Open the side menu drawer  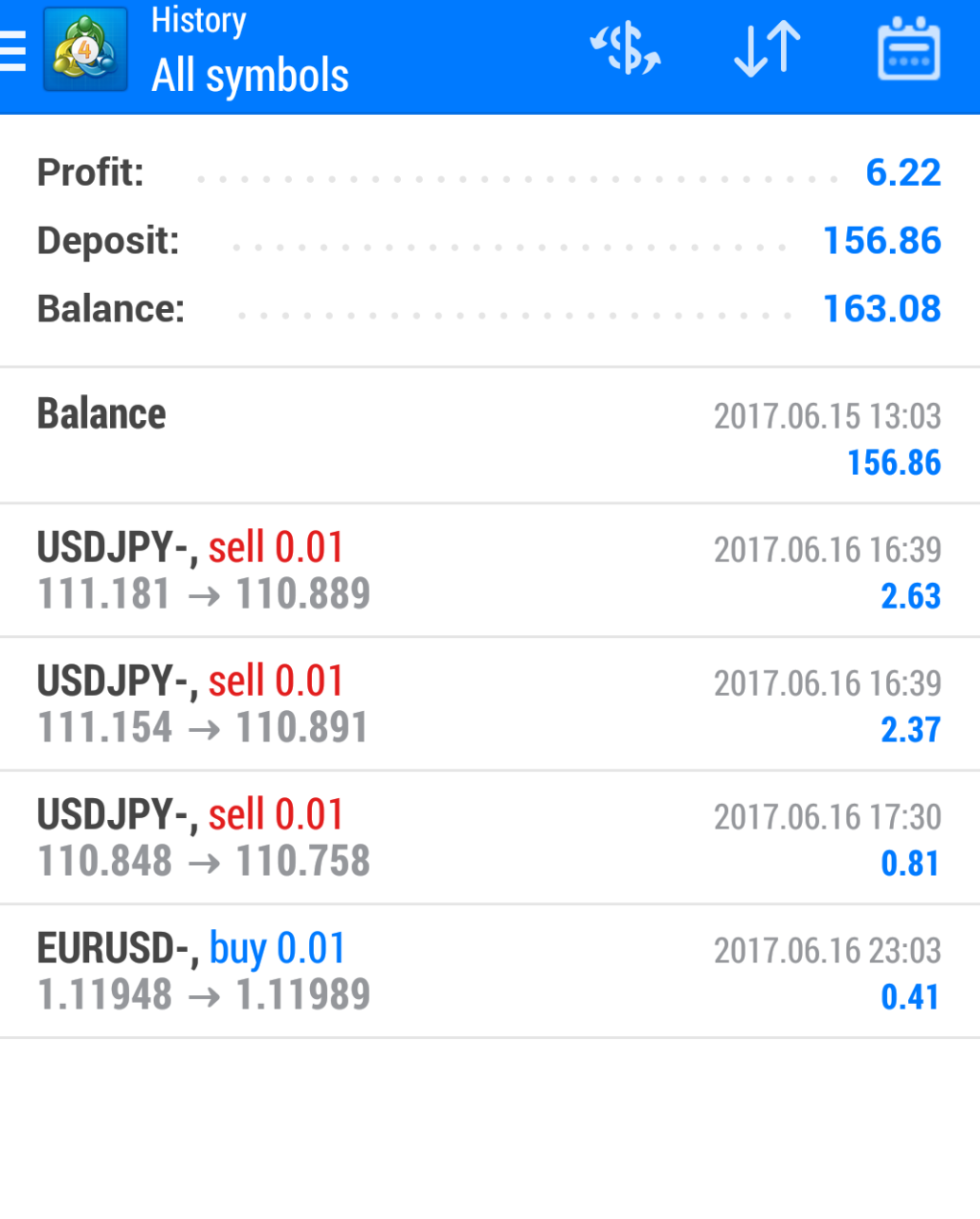pyautogui.click(x=13, y=50)
